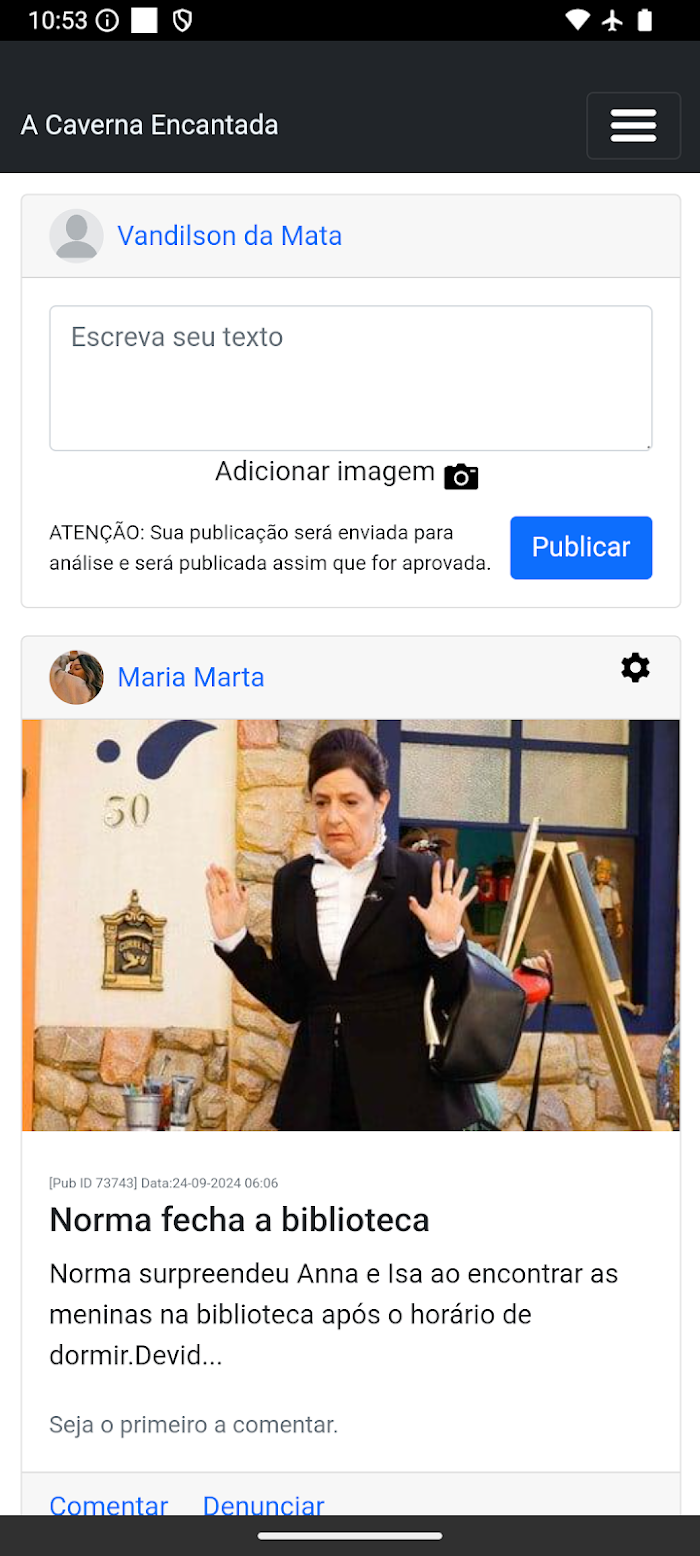
Task: Tap the A Caverna Encantada site title
Action: coord(150,125)
